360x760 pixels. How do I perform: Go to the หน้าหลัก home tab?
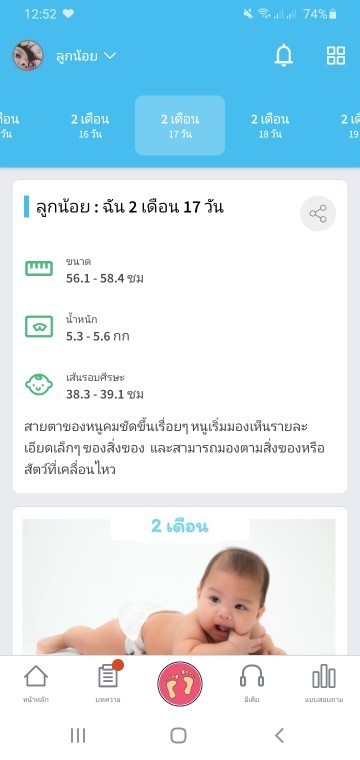click(x=36, y=683)
